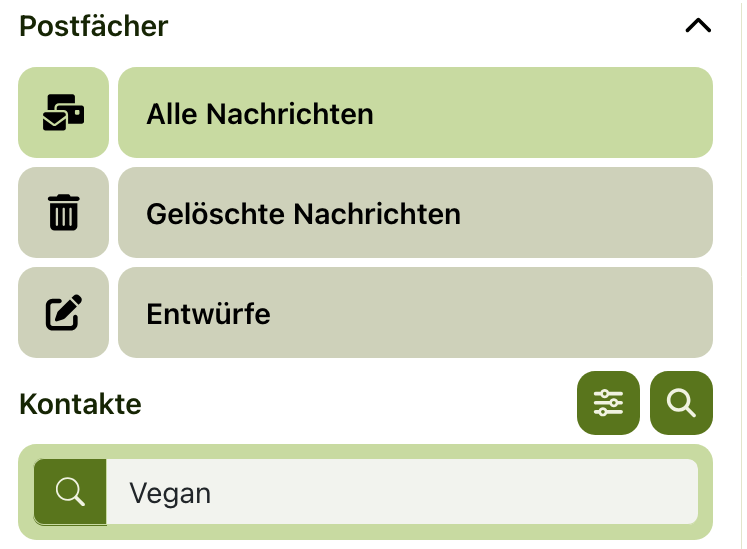Tap the trash can icon
The width and height of the screenshot is (747, 549).
(x=63, y=213)
